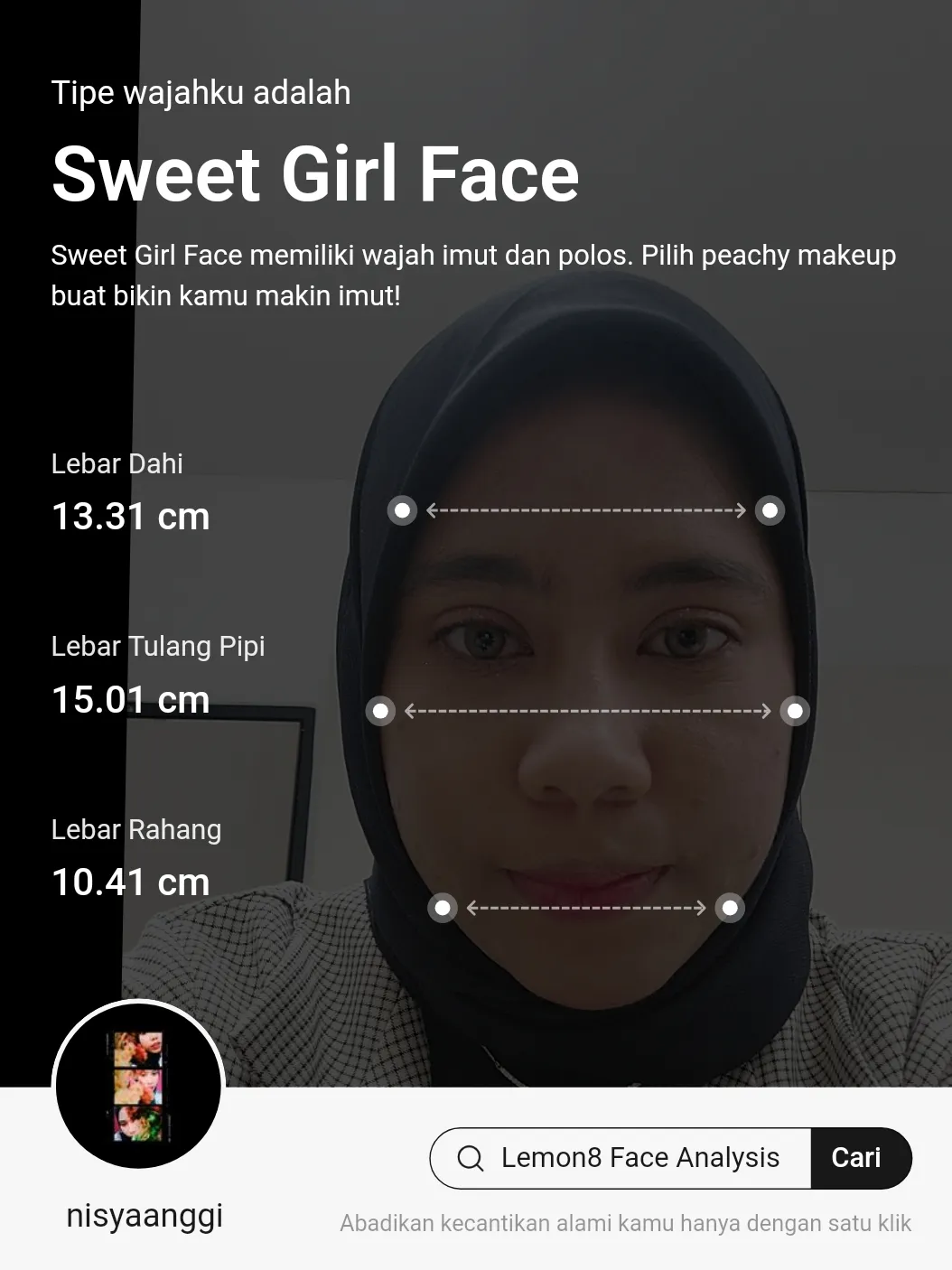The image size is (952, 1270).
Task: Click the left cheekbone marker dot
Action: pos(379,711)
